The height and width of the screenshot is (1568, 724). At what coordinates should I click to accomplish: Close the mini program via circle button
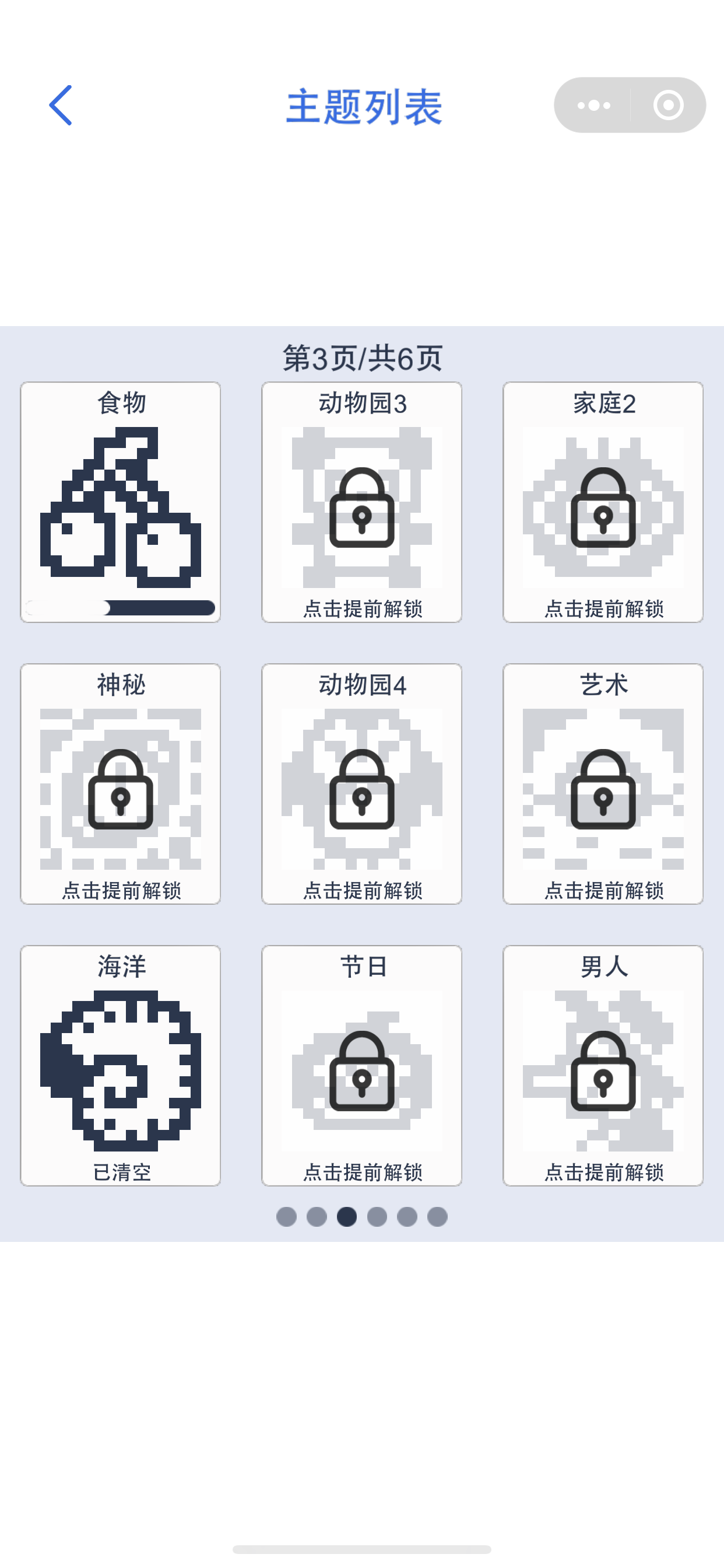pyautogui.click(x=668, y=106)
